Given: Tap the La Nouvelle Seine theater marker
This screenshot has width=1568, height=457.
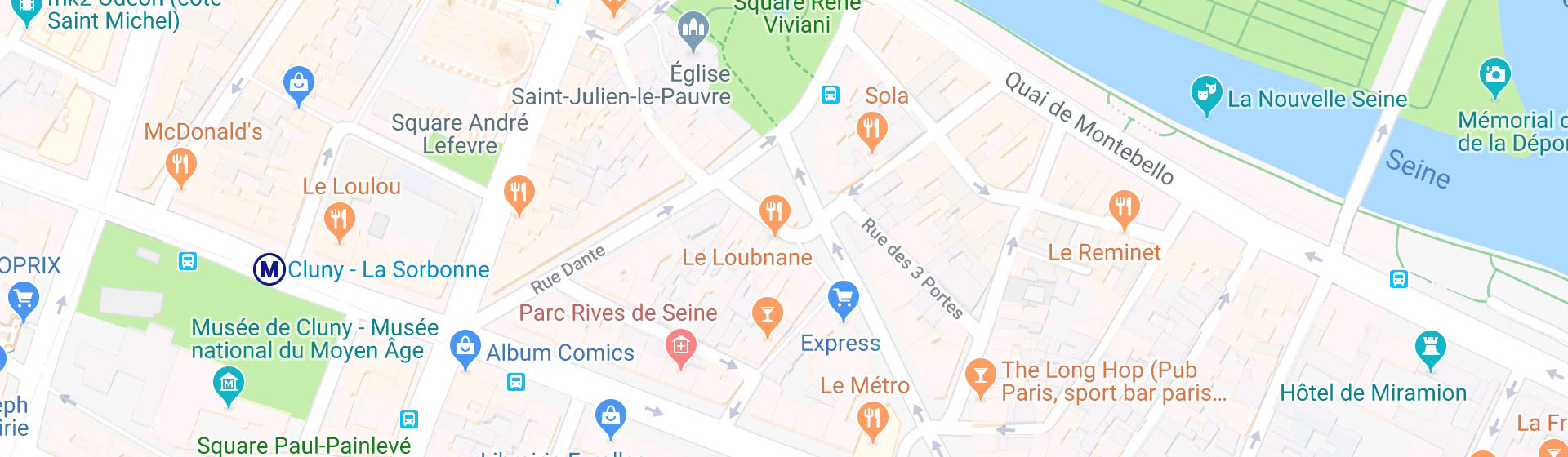Looking at the screenshot, I should (1205, 94).
